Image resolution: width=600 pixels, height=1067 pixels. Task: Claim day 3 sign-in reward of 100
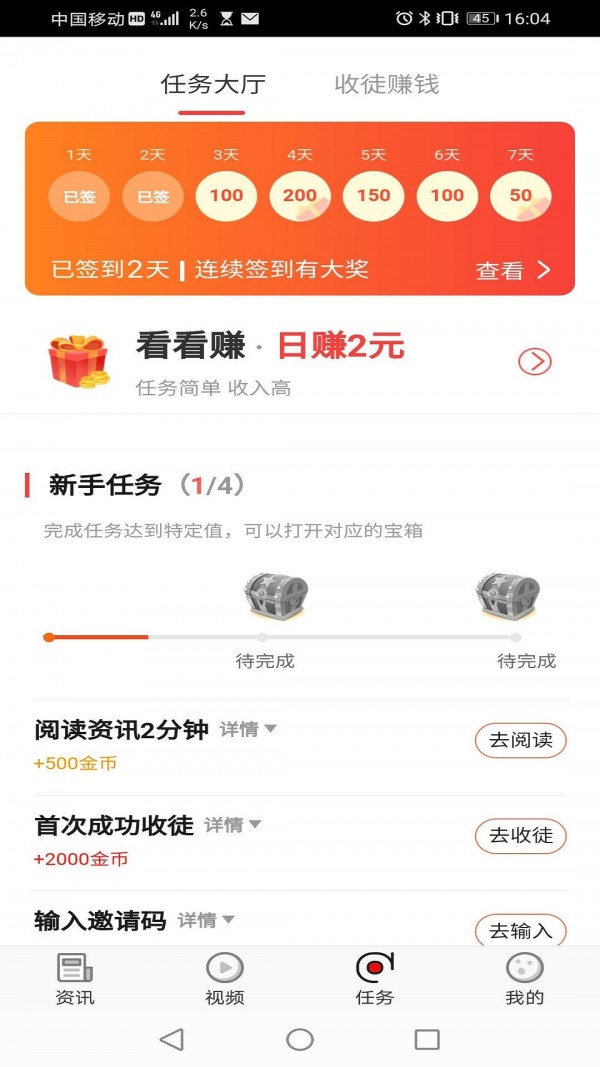[x=226, y=196]
